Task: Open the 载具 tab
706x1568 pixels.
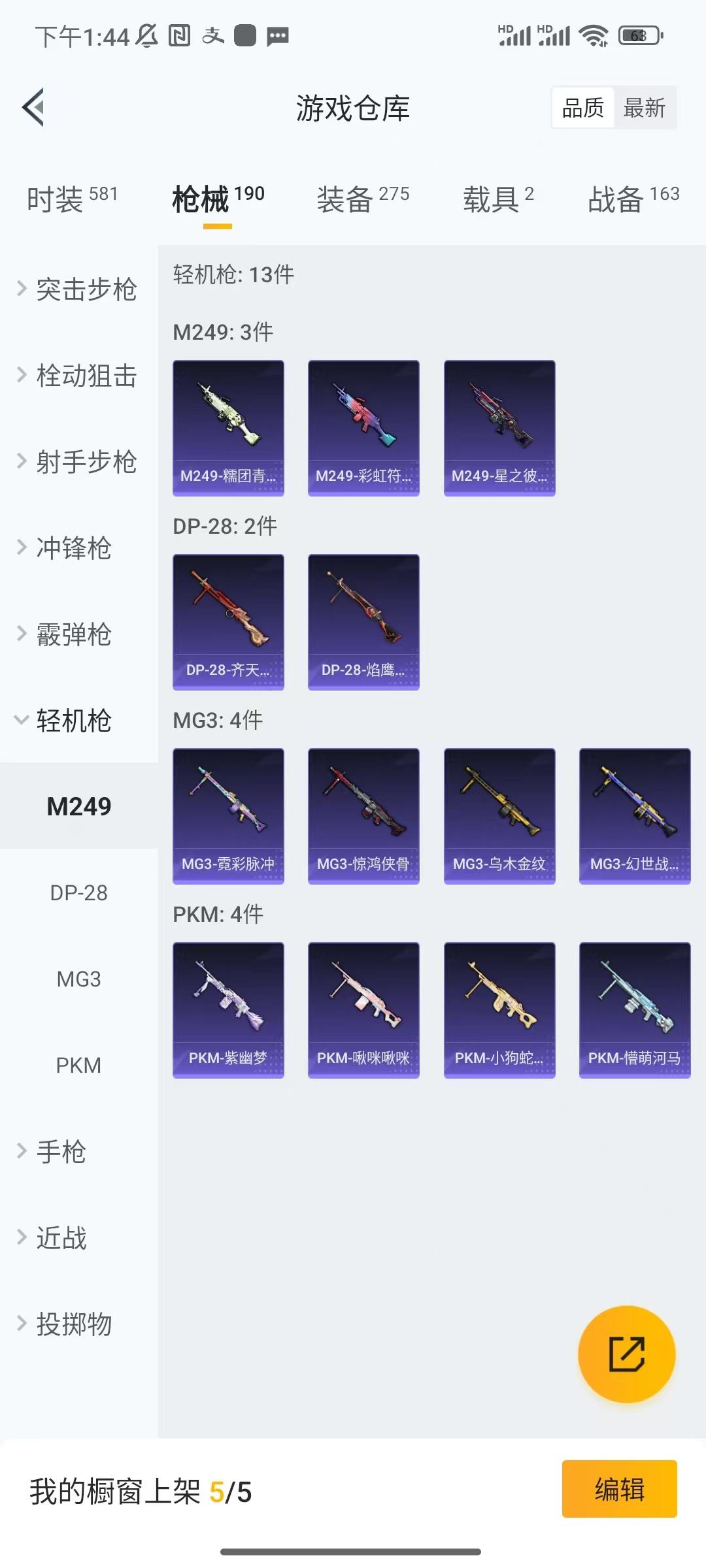Action: tap(498, 198)
